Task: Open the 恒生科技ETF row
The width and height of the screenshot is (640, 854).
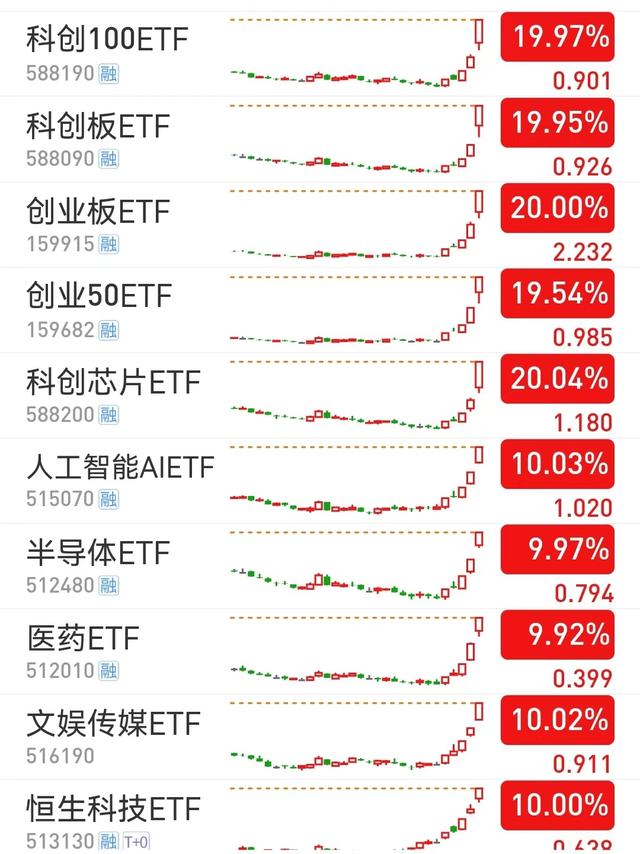Action: click(x=113, y=808)
